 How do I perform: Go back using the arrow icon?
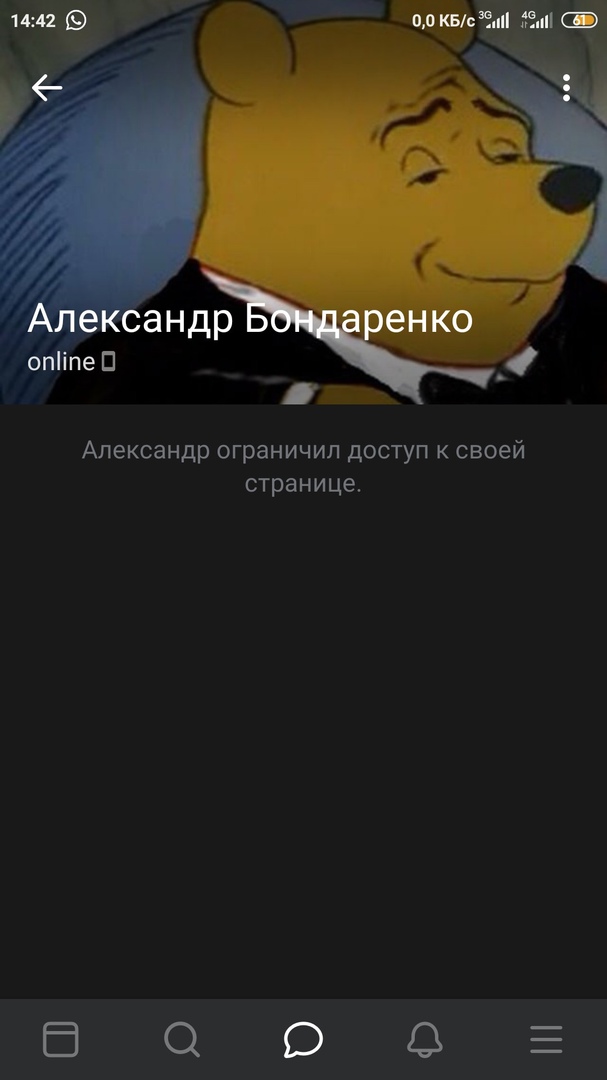(46, 88)
